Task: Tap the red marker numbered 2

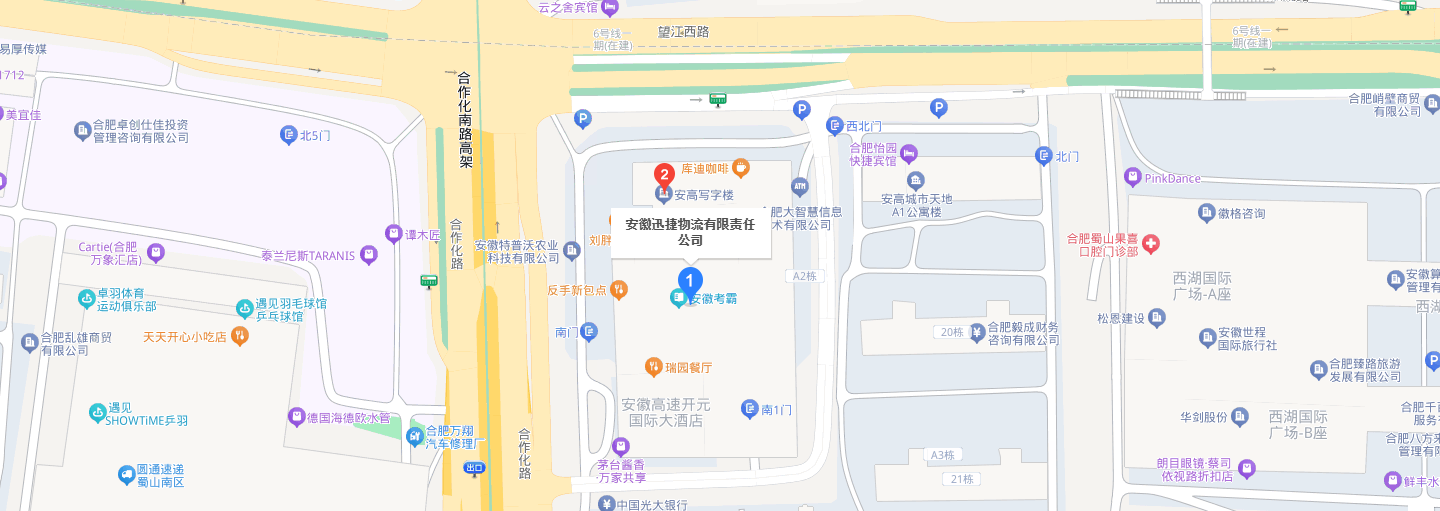Action: (663, 174)
